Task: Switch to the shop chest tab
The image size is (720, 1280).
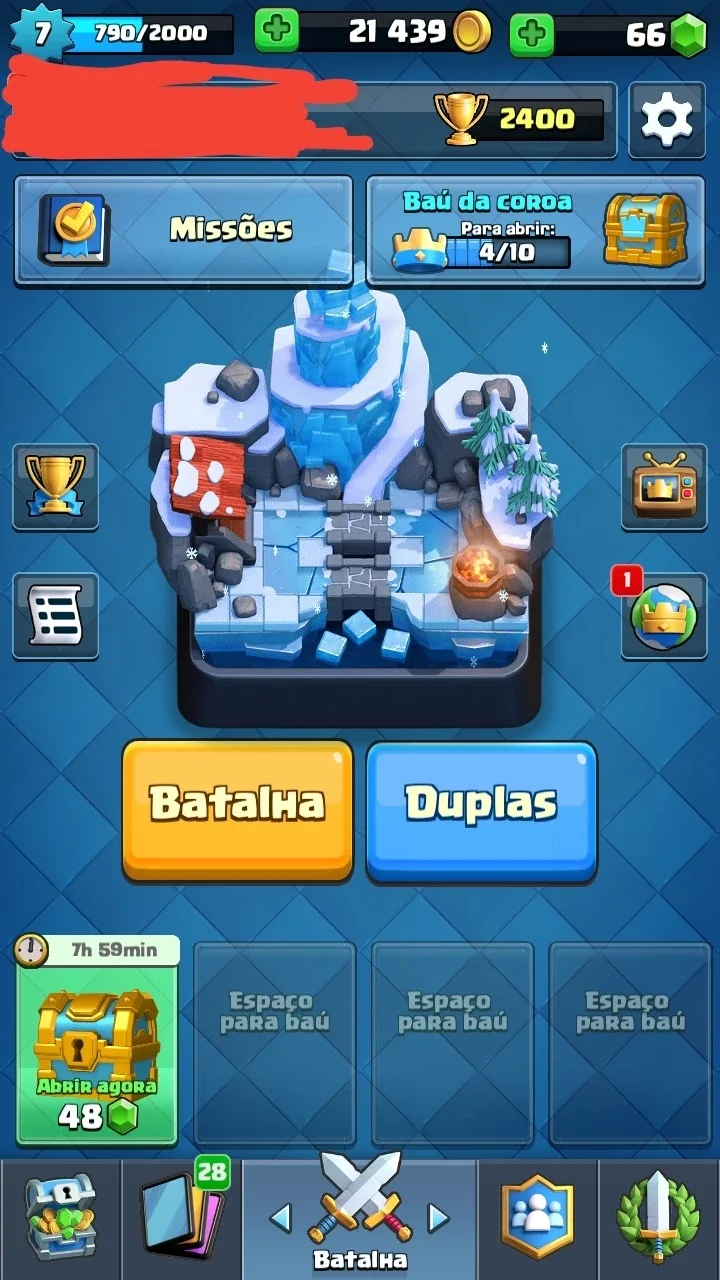Action: [x=60, y=1219]
